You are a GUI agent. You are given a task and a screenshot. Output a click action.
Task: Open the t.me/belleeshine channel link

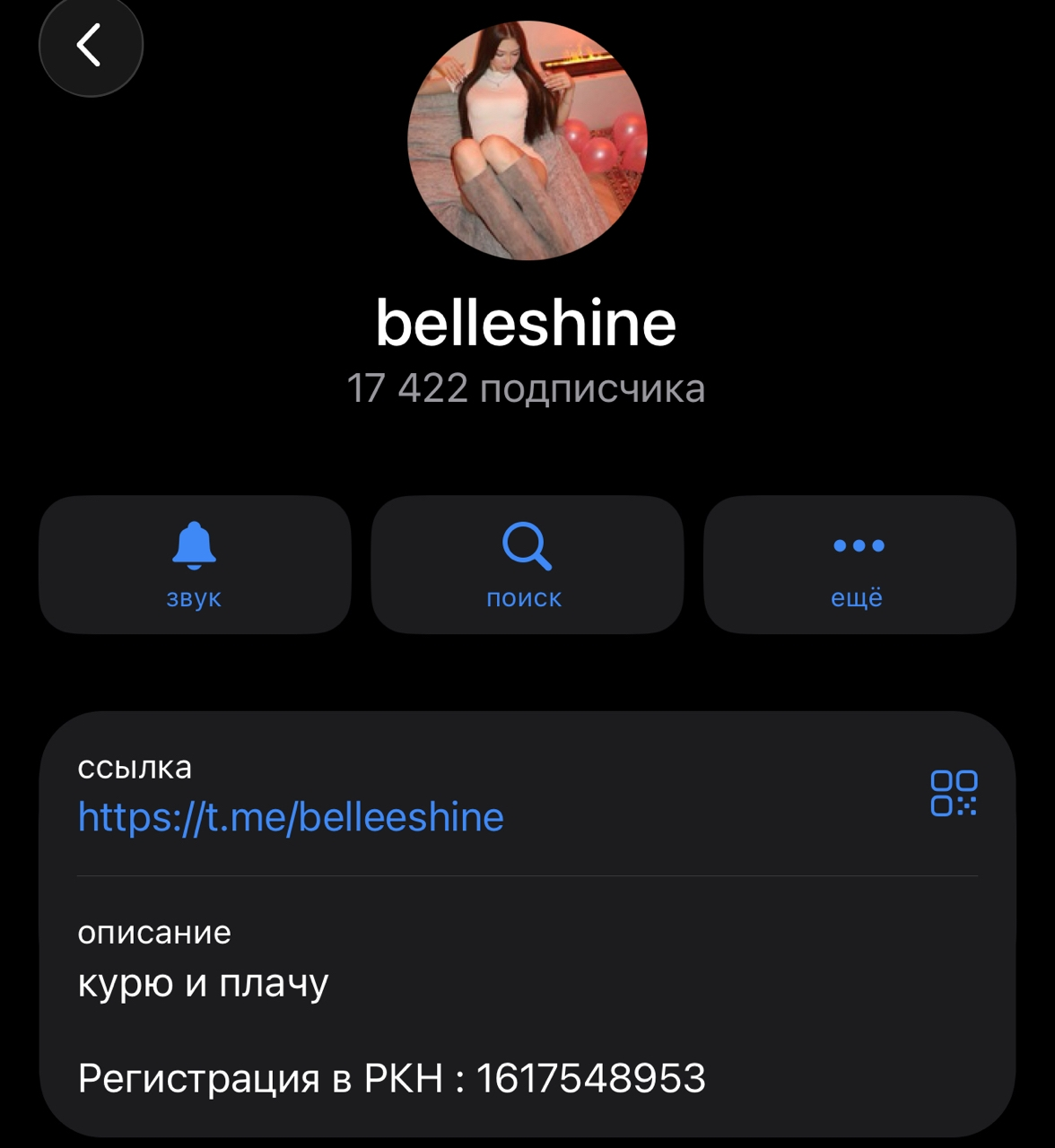[291, 817]
